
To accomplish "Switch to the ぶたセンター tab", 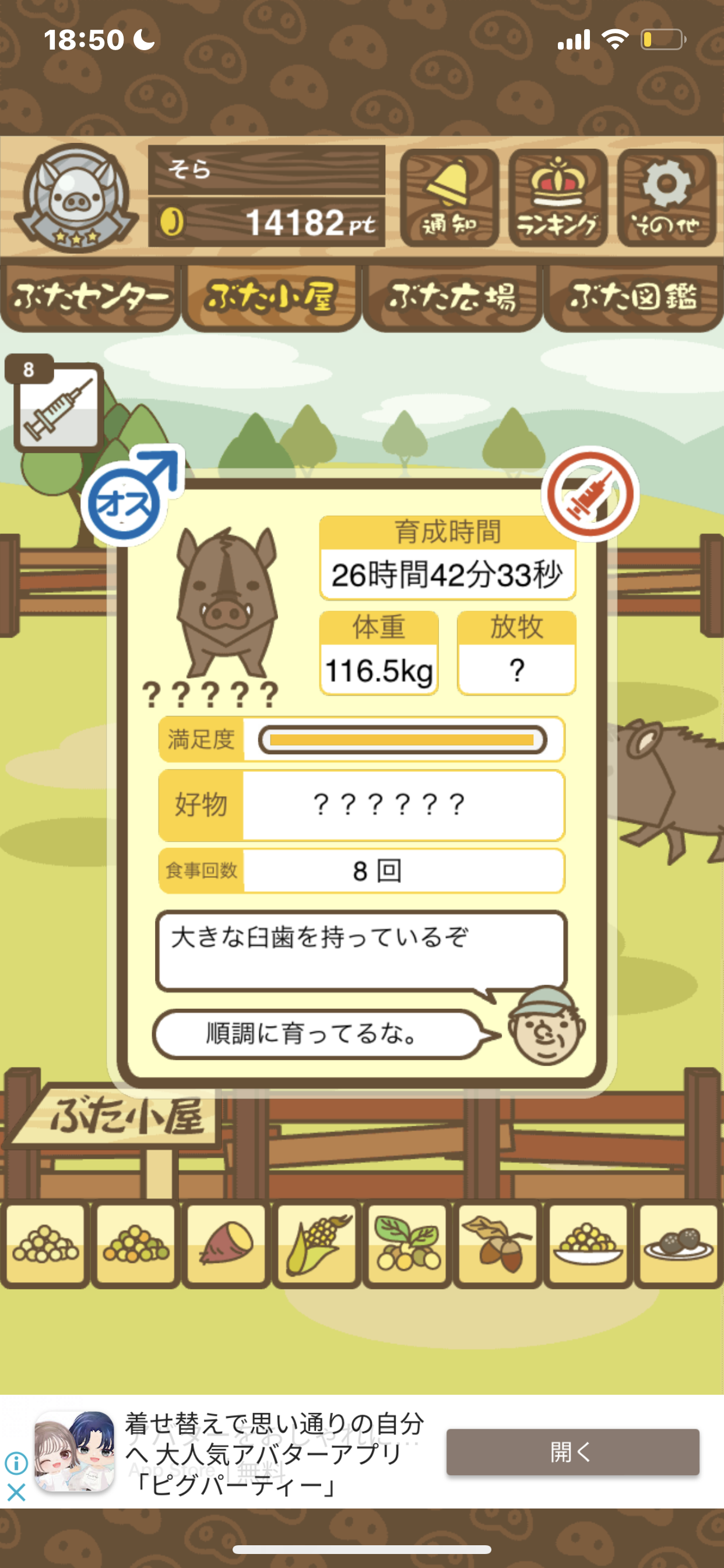I will click(90, 297).
